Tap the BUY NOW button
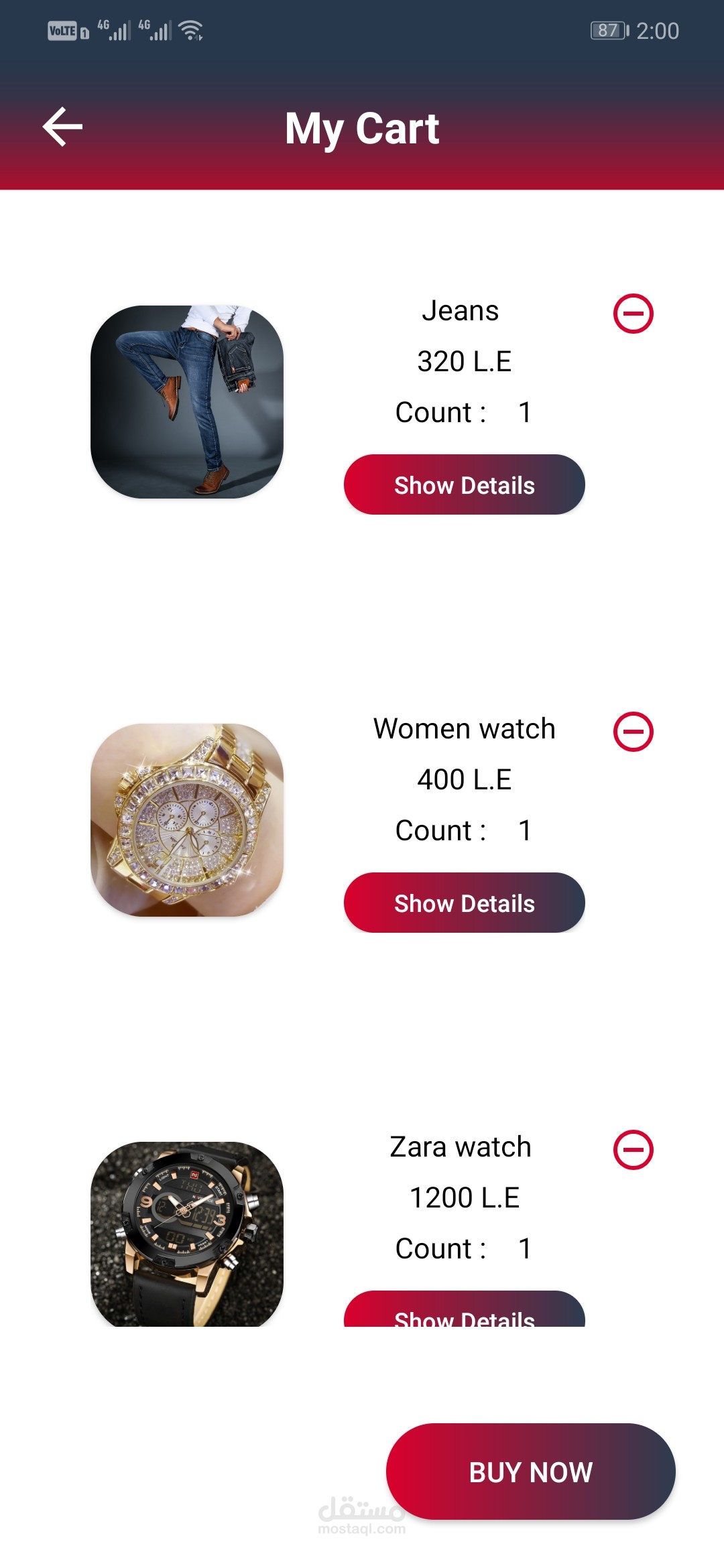724x1568 pixels. (530, 1472)
